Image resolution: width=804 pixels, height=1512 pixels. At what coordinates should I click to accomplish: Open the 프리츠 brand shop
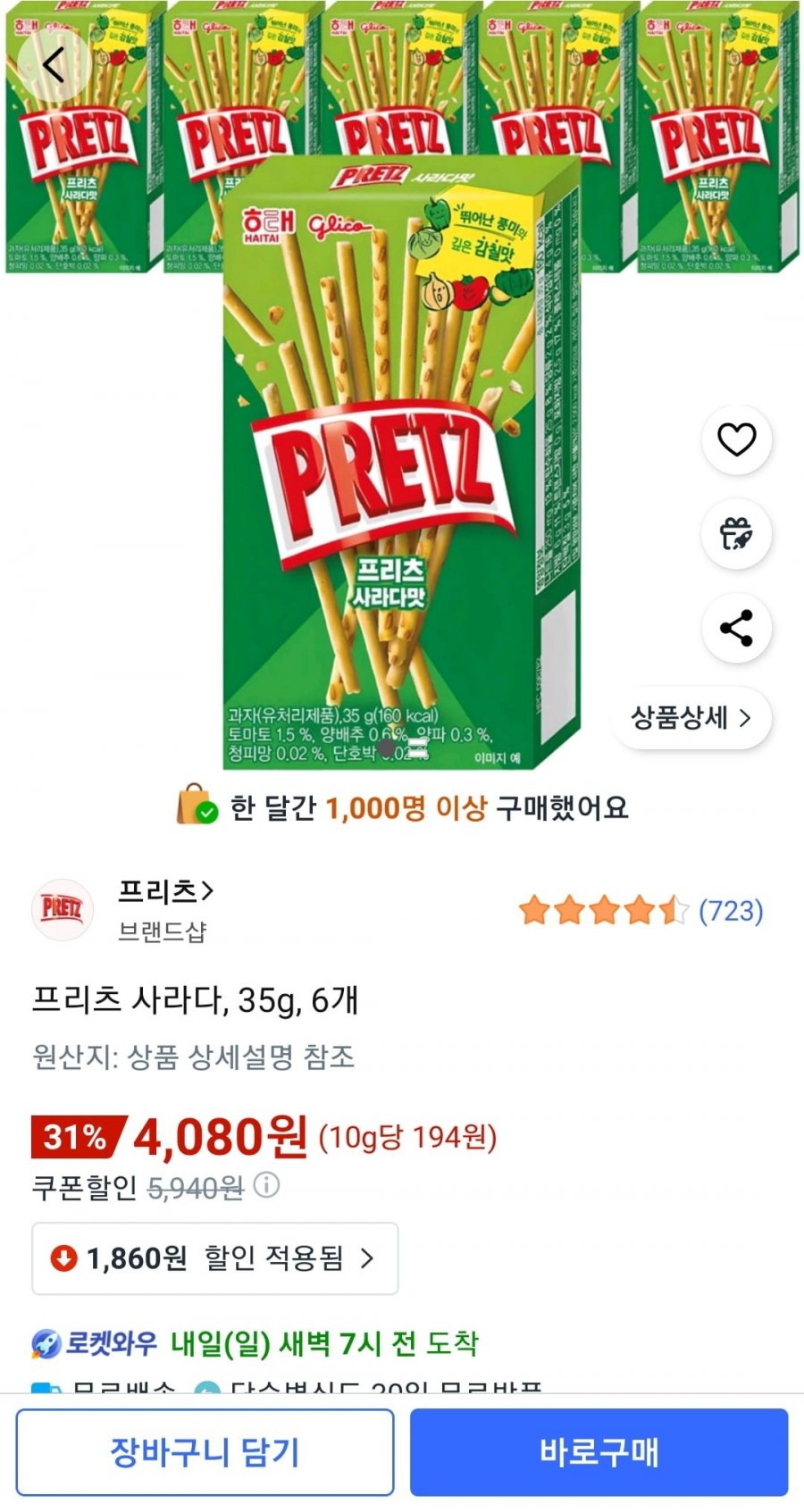point(166,890)
